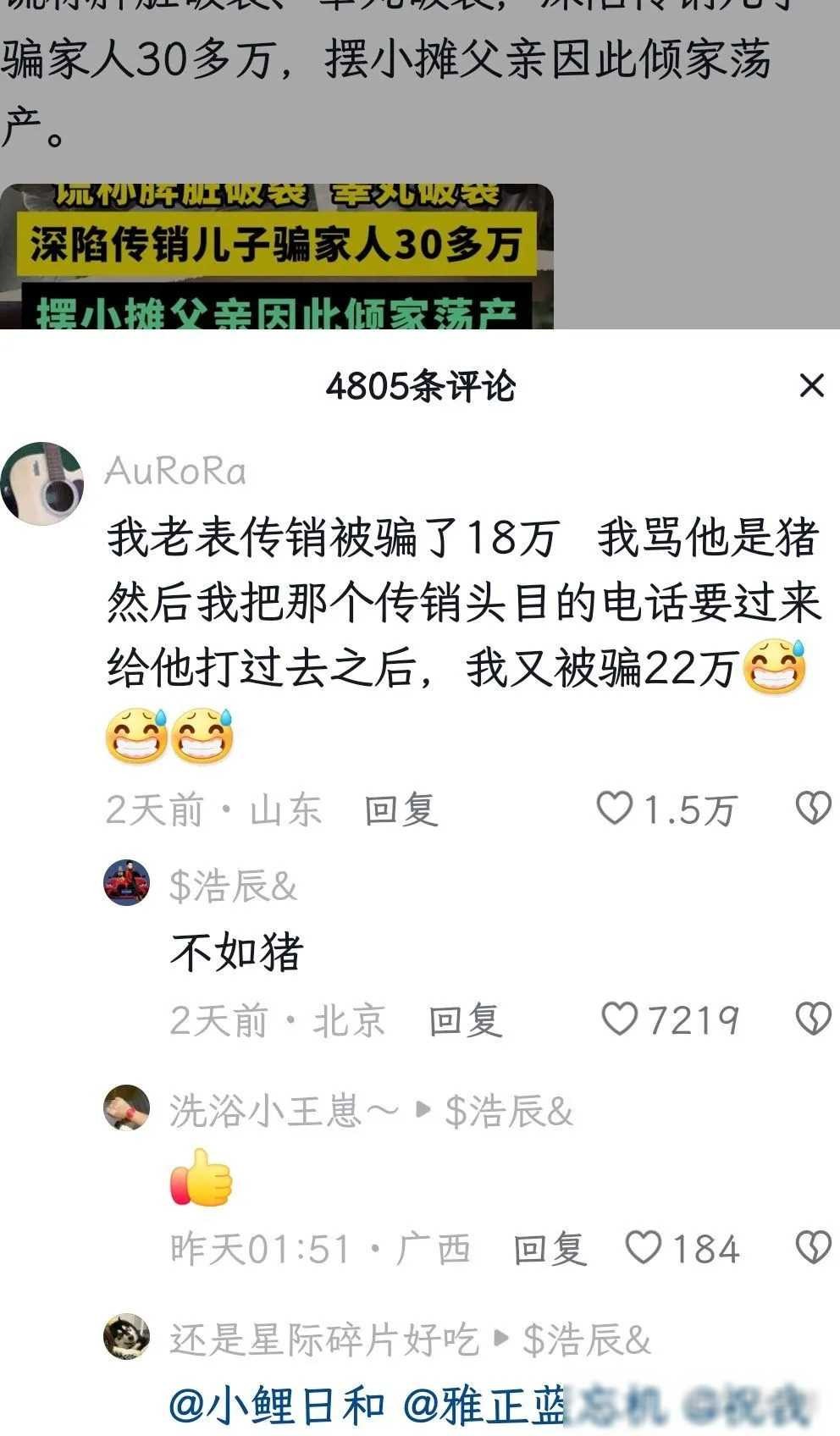This screenshot has height=1436, width=840.
Task: Dislike $浩辰&'s 不如猪 comment
Action: point(813,1019)
